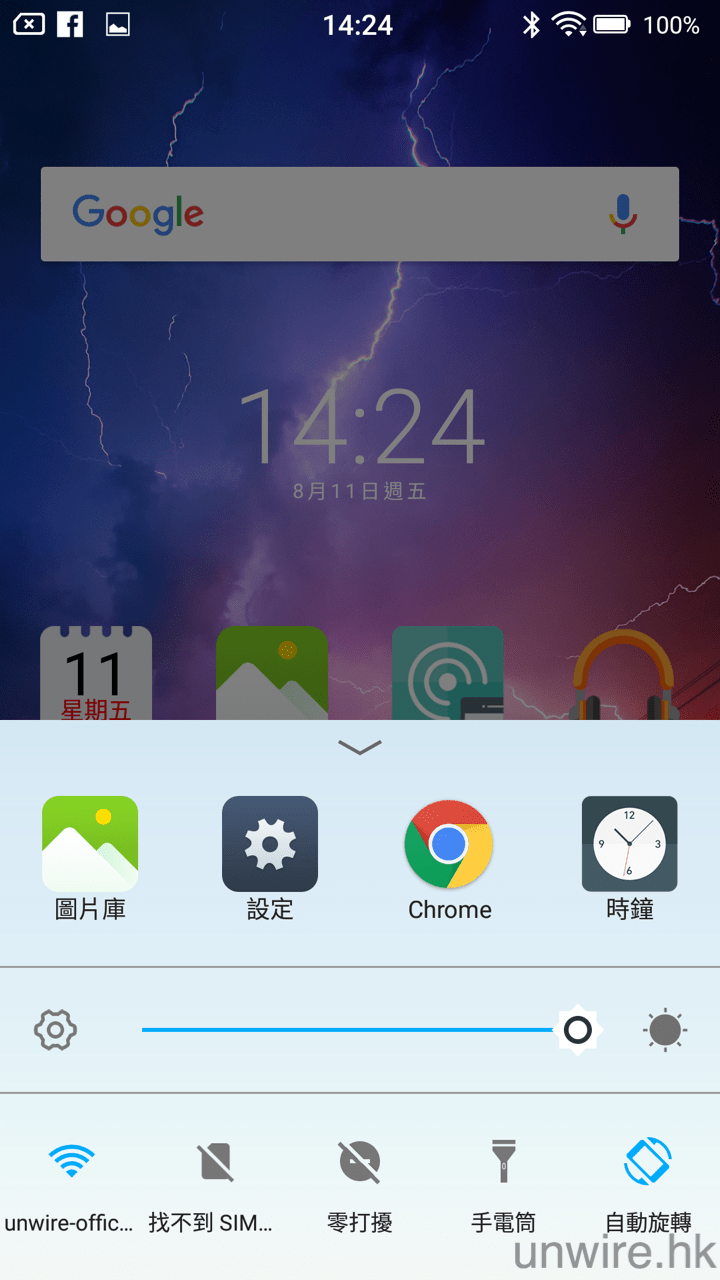The image size is (720, 1280).
Task: Open the 時鐘 clock app
Action: click(x=629, y=844)
